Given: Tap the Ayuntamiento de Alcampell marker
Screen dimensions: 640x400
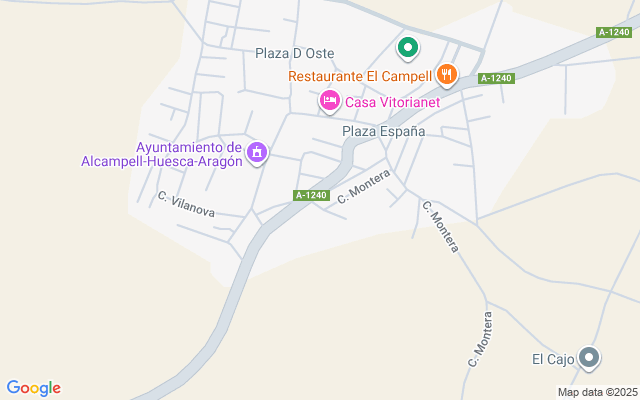Looking at the screenshot, I should tap(257, 153).
